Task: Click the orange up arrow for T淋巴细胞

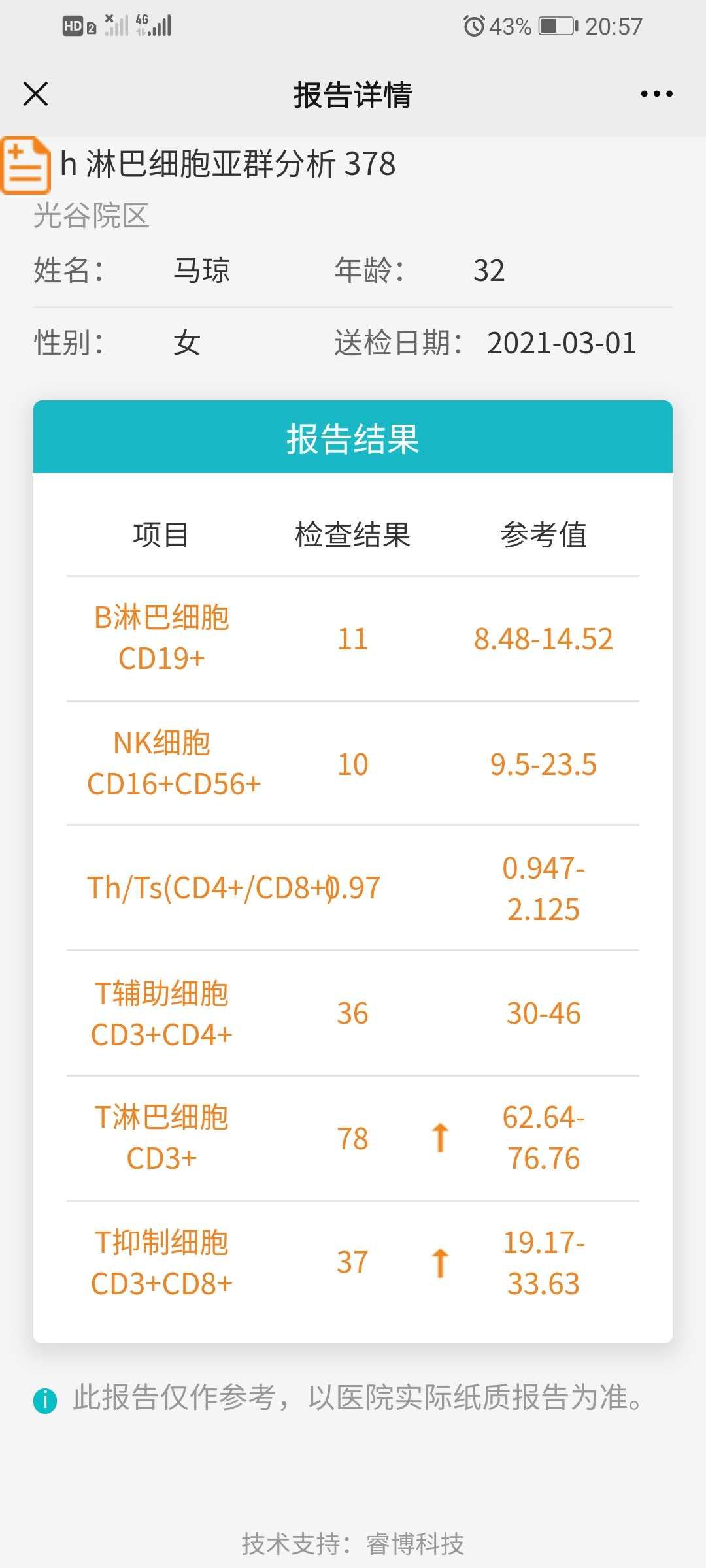Action: pyautogui.click(x=441, y=1137)
